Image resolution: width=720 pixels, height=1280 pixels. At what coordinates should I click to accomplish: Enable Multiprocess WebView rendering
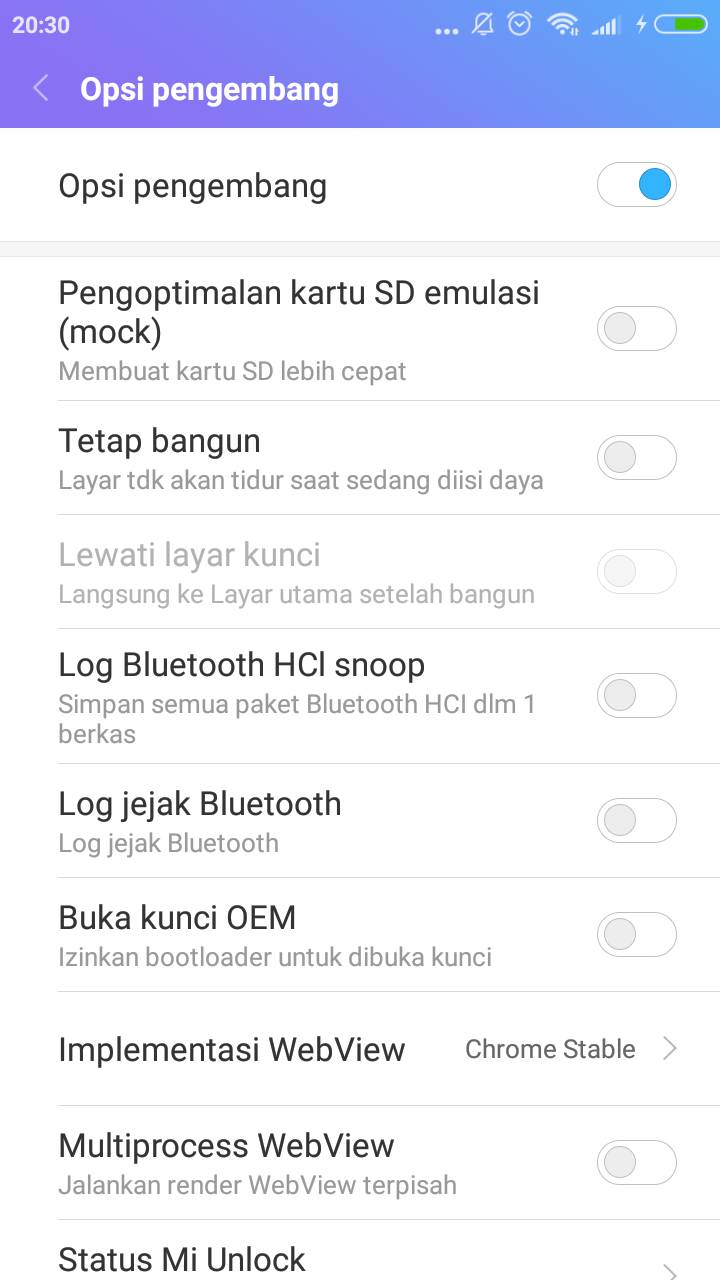tap(637, 1162)
